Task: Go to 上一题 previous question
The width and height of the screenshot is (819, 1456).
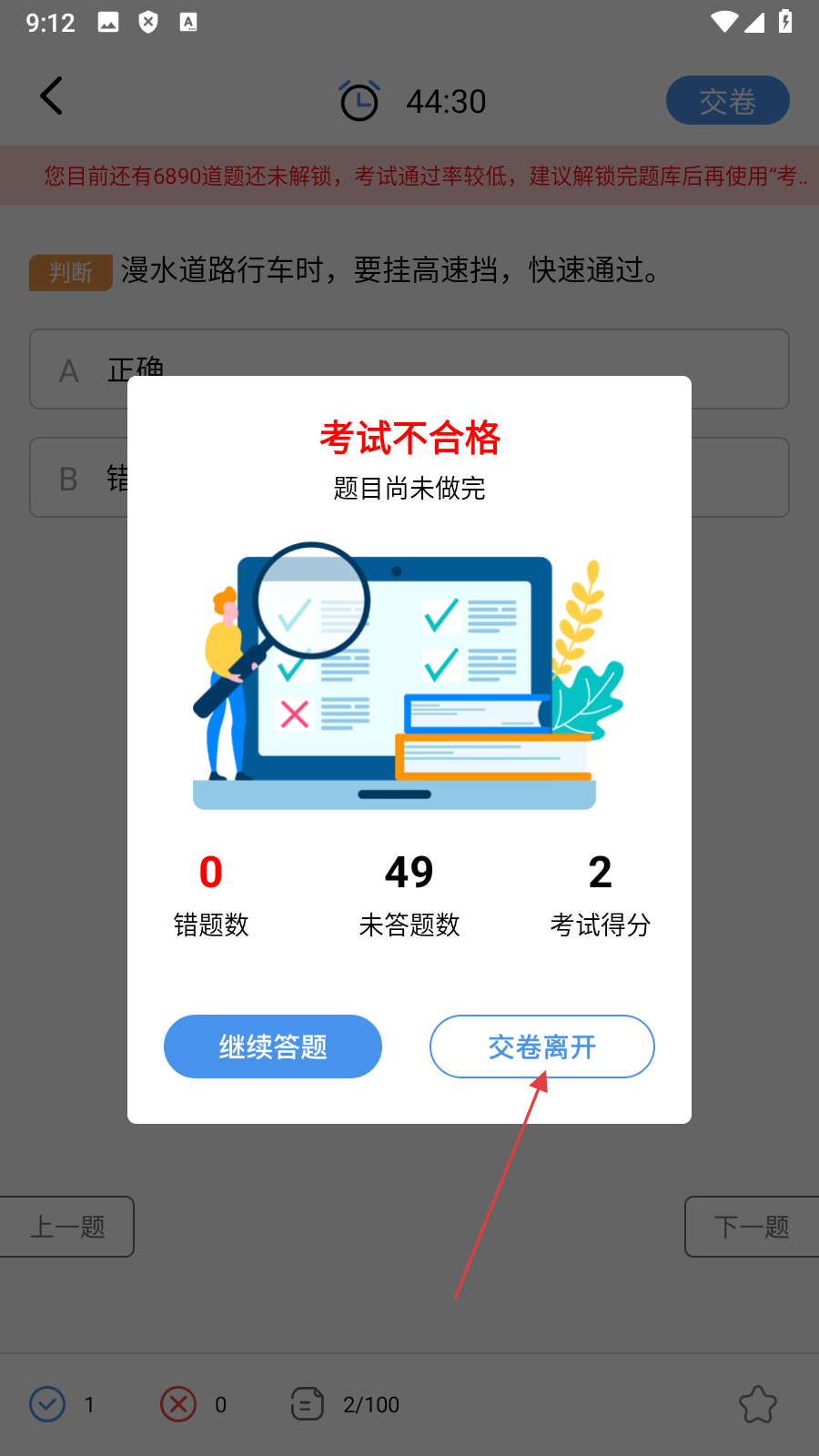Action: point(67,1227)
